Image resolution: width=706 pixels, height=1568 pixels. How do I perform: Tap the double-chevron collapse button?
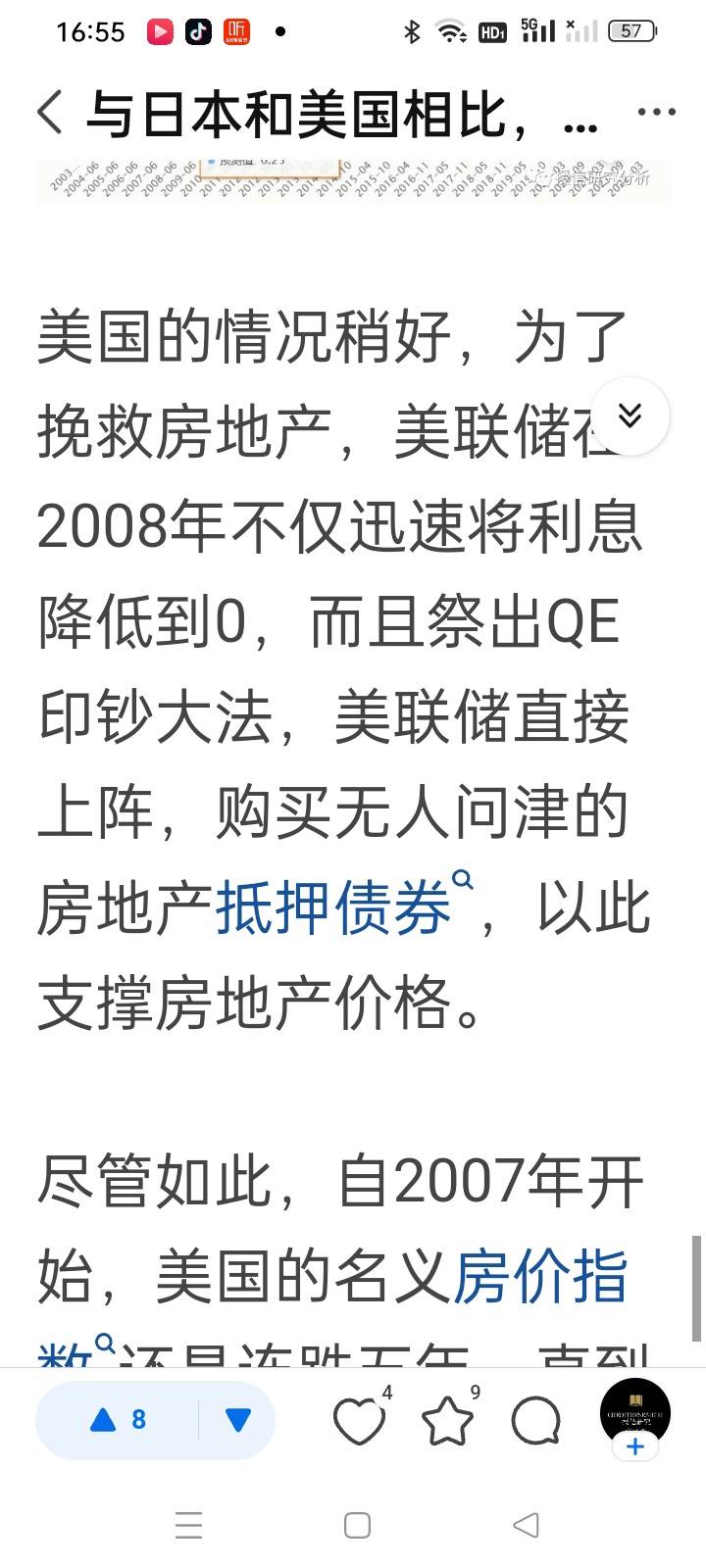point(630,416)
